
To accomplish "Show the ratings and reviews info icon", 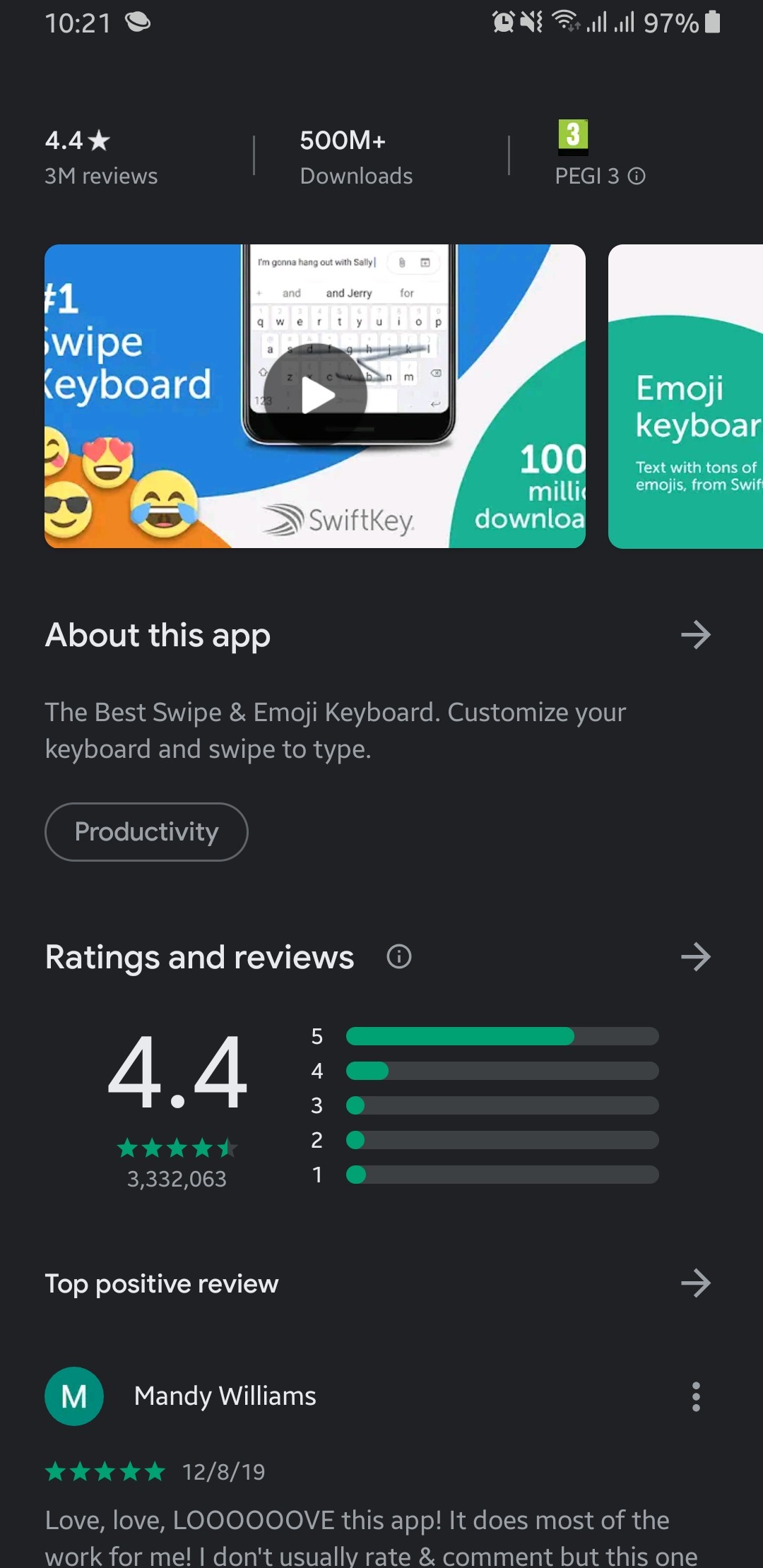I will pyautogui.click(x=399, y=957).
